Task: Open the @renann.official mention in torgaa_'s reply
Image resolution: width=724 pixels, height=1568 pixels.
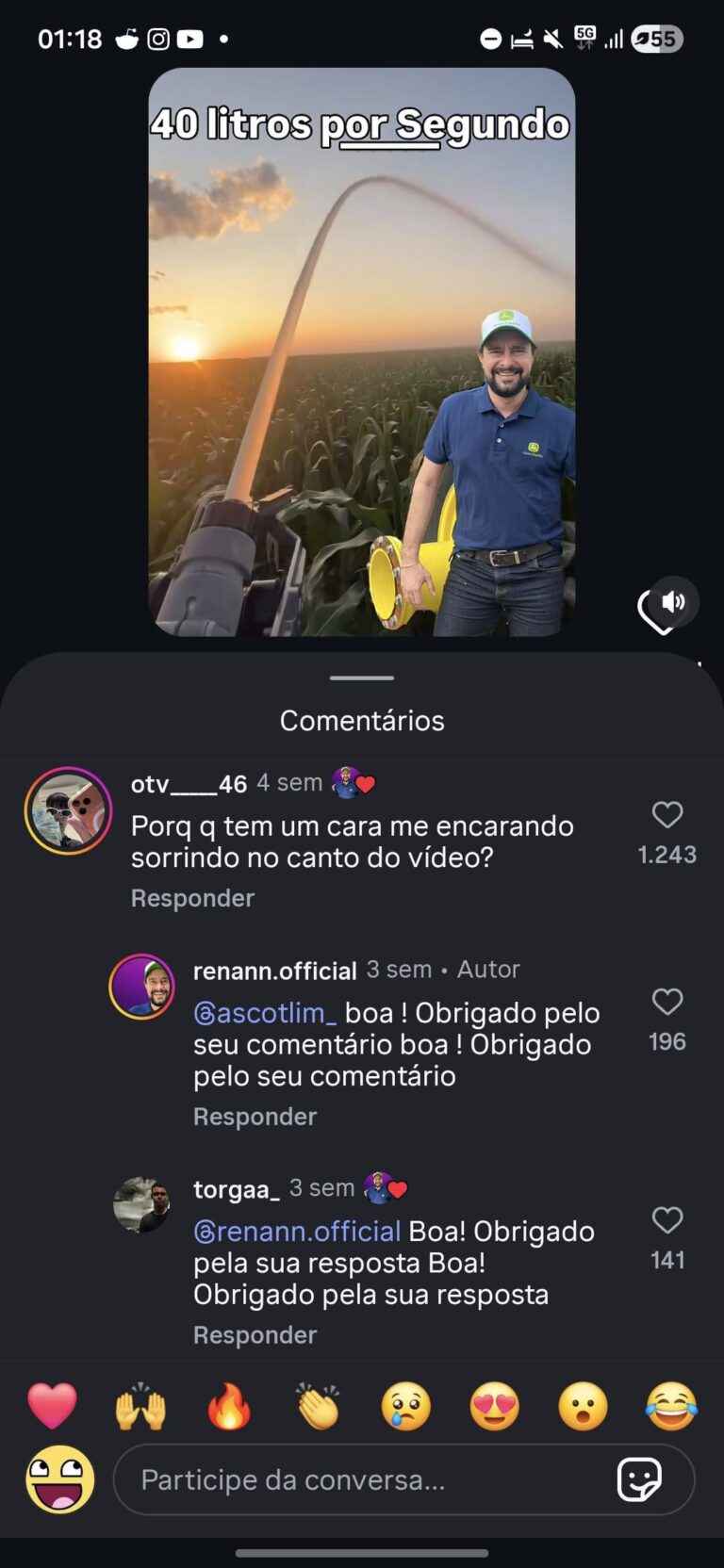Action: pyautogui.click(x=297, y=1232)
